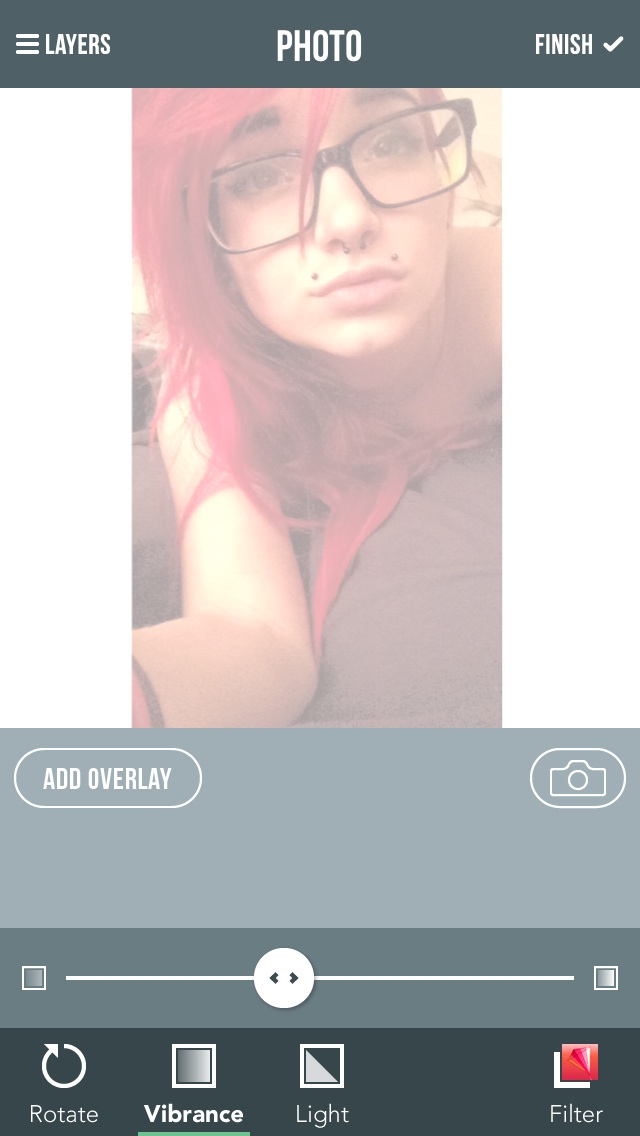
Task: Open the camera to take a photo
Action: (577, 778)
